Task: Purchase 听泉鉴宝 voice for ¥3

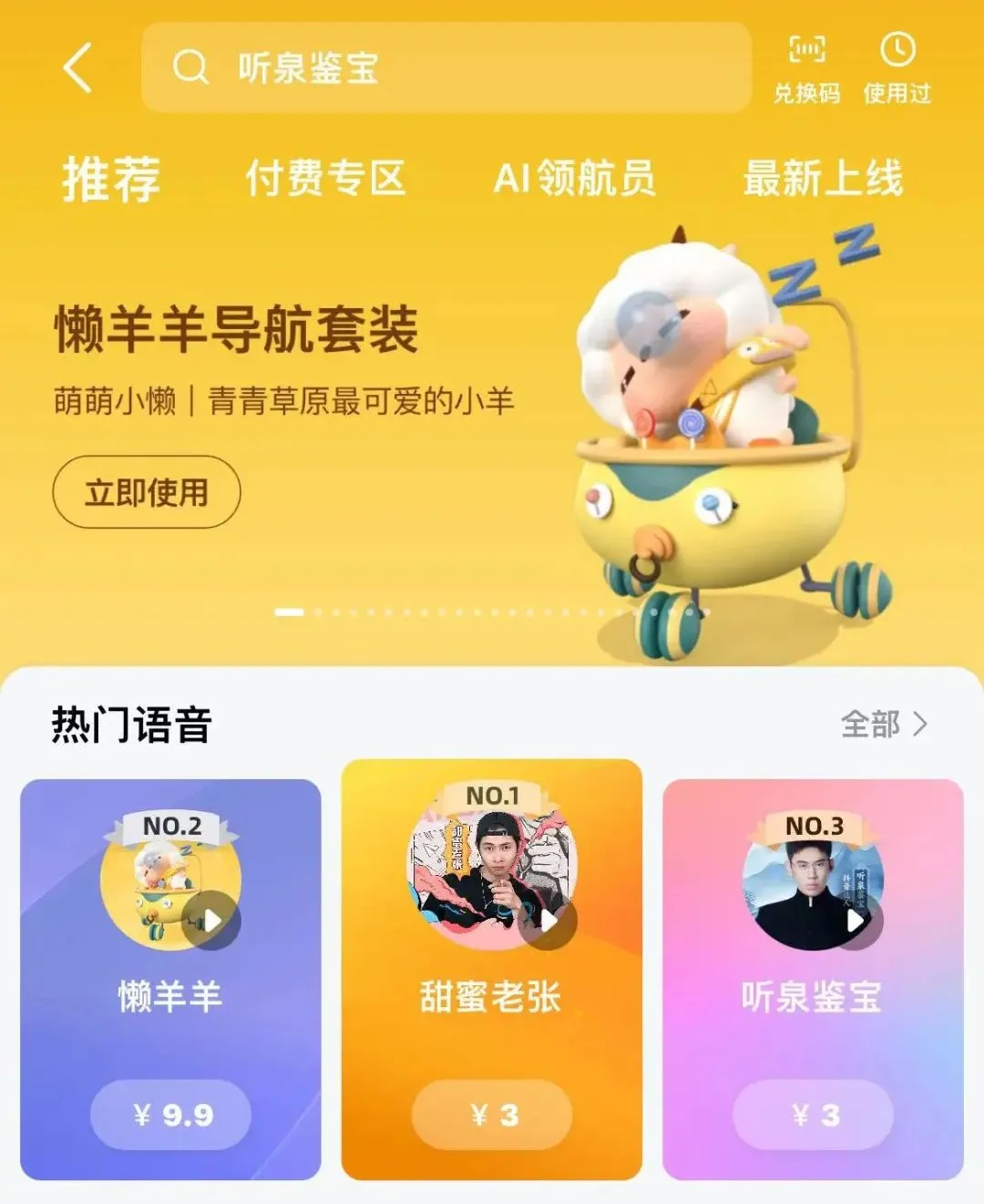Action: click(814, 1114)
